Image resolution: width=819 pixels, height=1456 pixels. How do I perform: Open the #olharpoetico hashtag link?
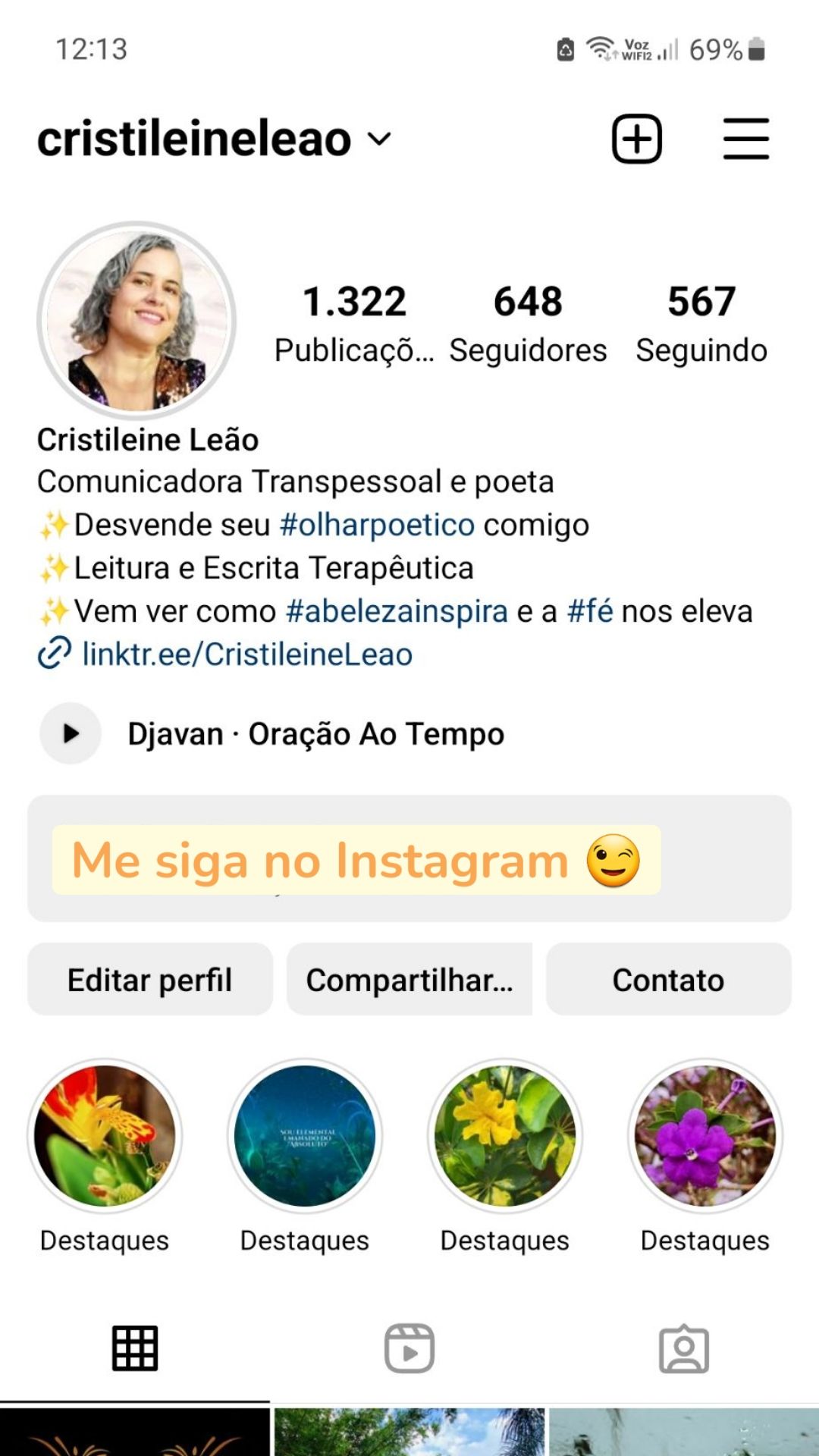point(377,523)
